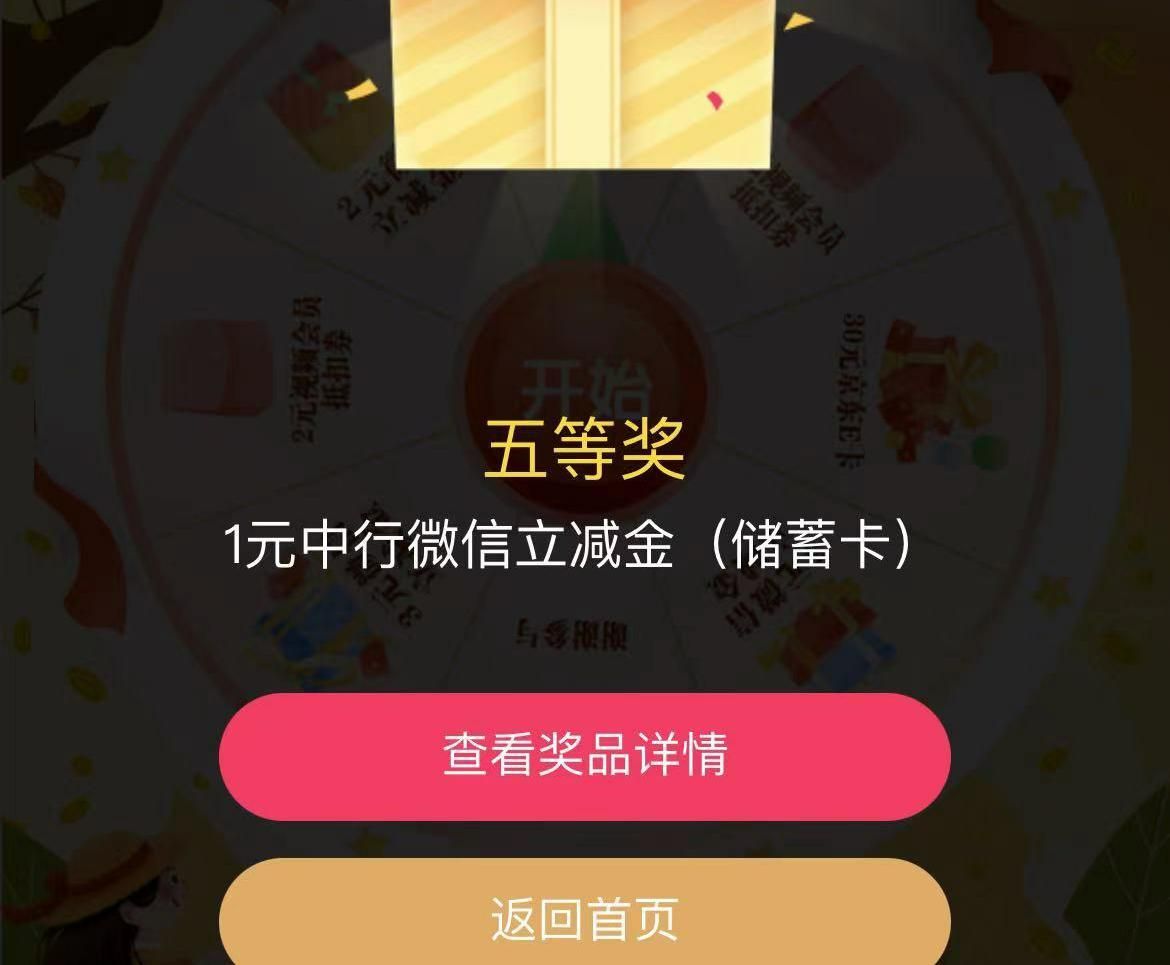Tap the 查看奖品详情 button

pos(584,756)
